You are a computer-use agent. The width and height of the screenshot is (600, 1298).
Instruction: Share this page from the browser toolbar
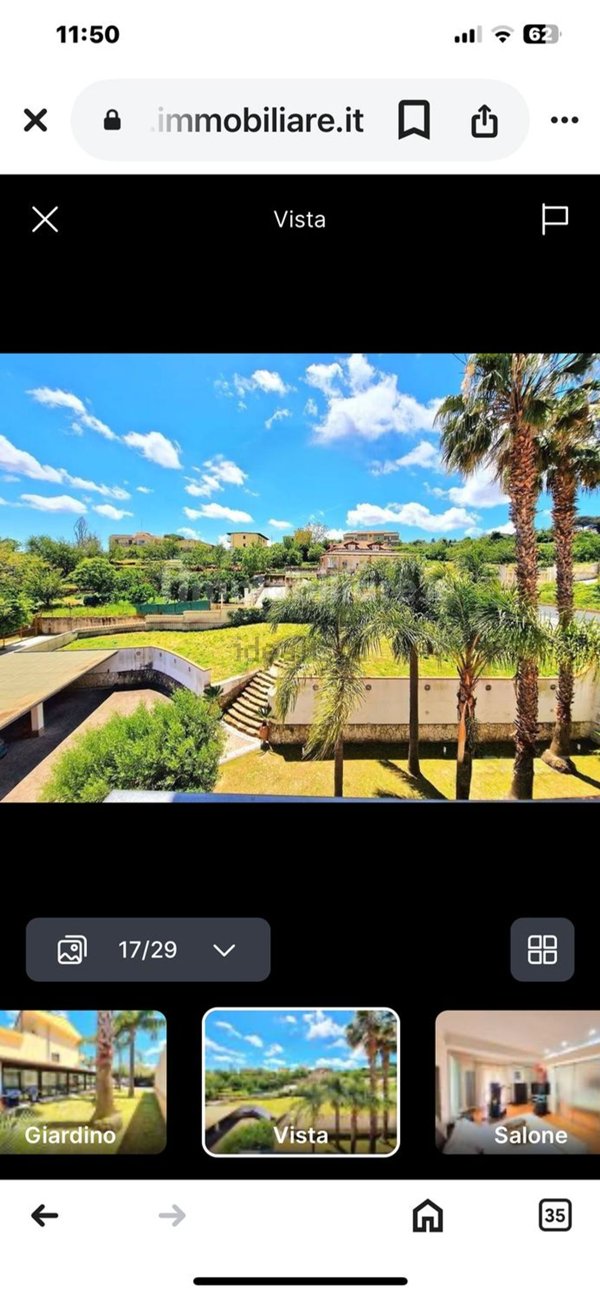coord(484,121)
